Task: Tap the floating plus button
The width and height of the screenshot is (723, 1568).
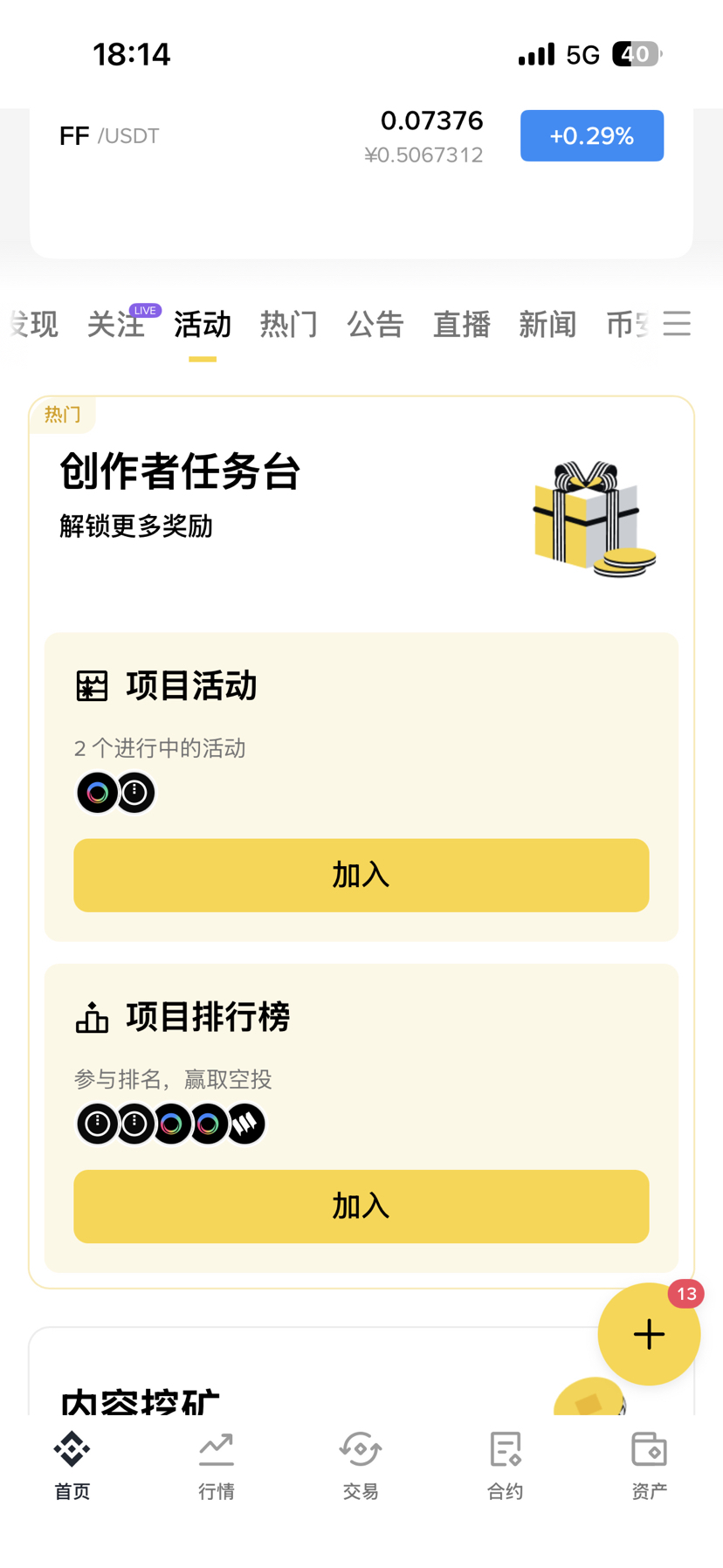Action: coord(649,1334)
